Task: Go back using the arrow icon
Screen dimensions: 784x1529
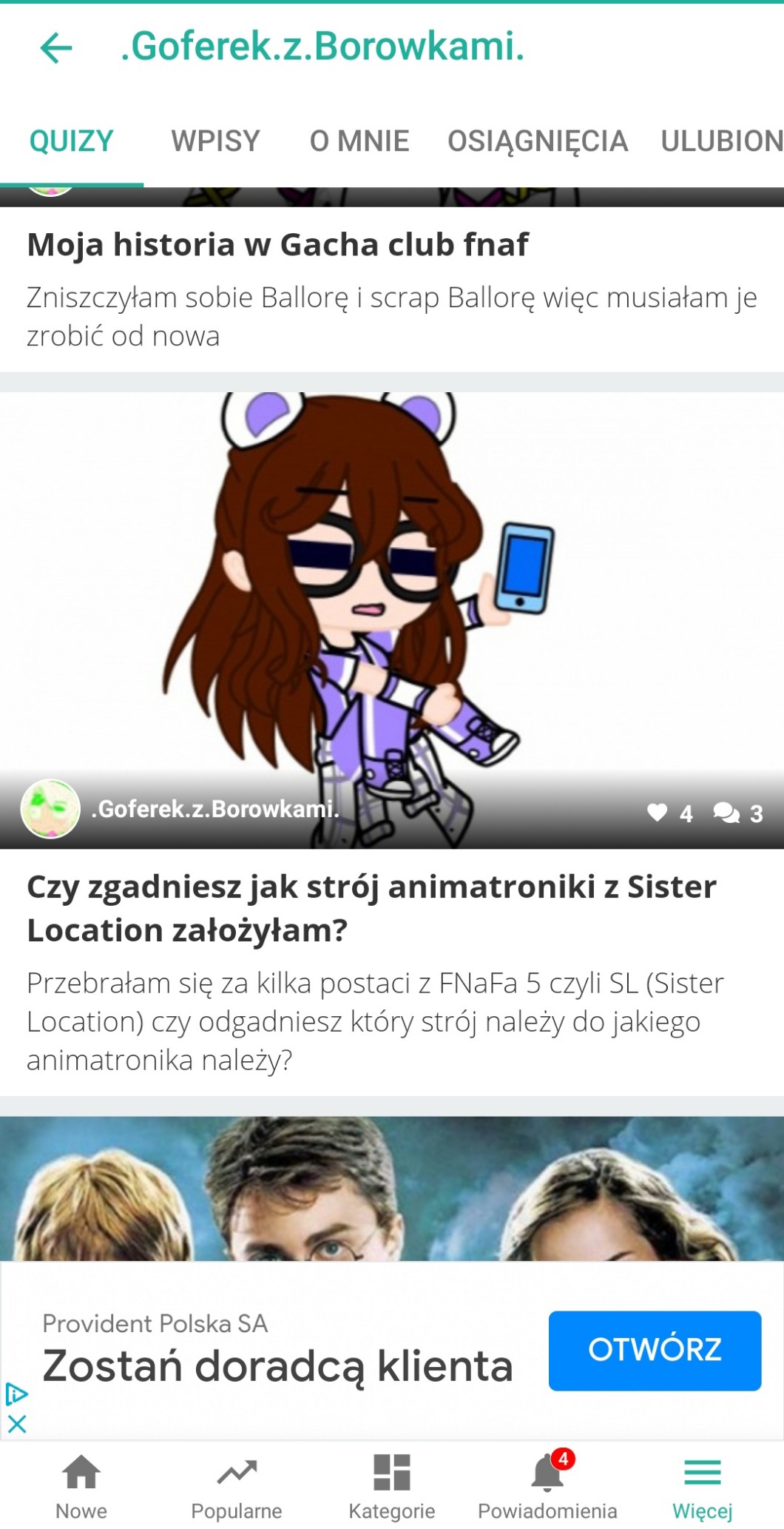Action: (56, 48)
